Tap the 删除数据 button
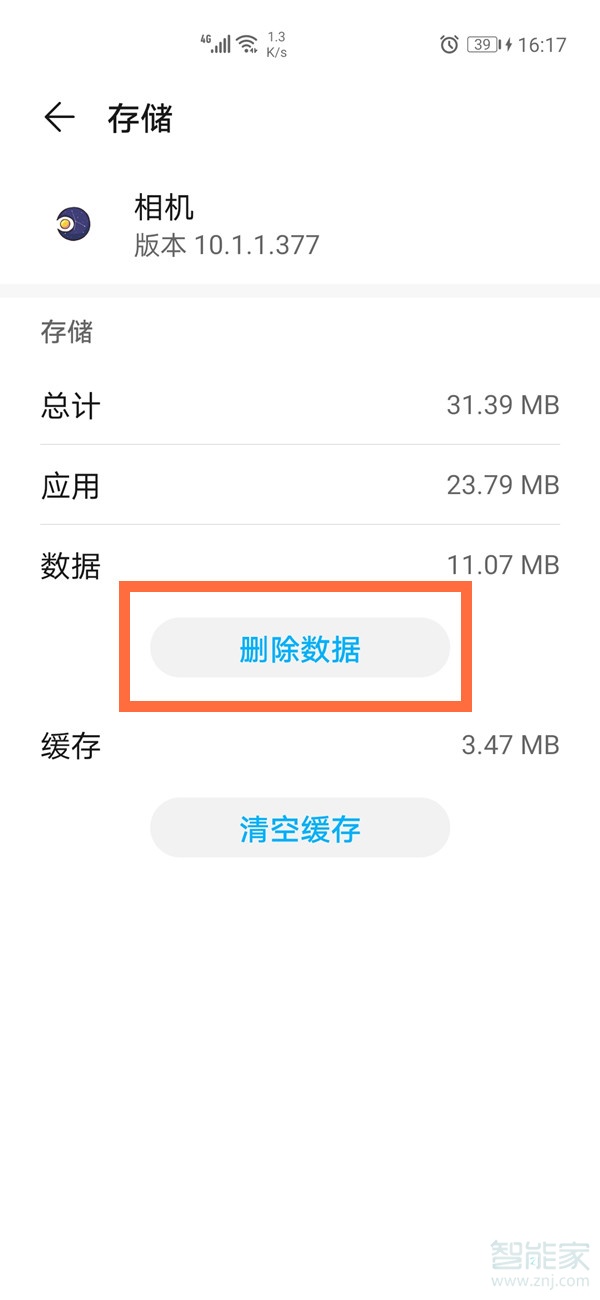Viewport: 600px width, 1300px height. click(x=300, y=649)
